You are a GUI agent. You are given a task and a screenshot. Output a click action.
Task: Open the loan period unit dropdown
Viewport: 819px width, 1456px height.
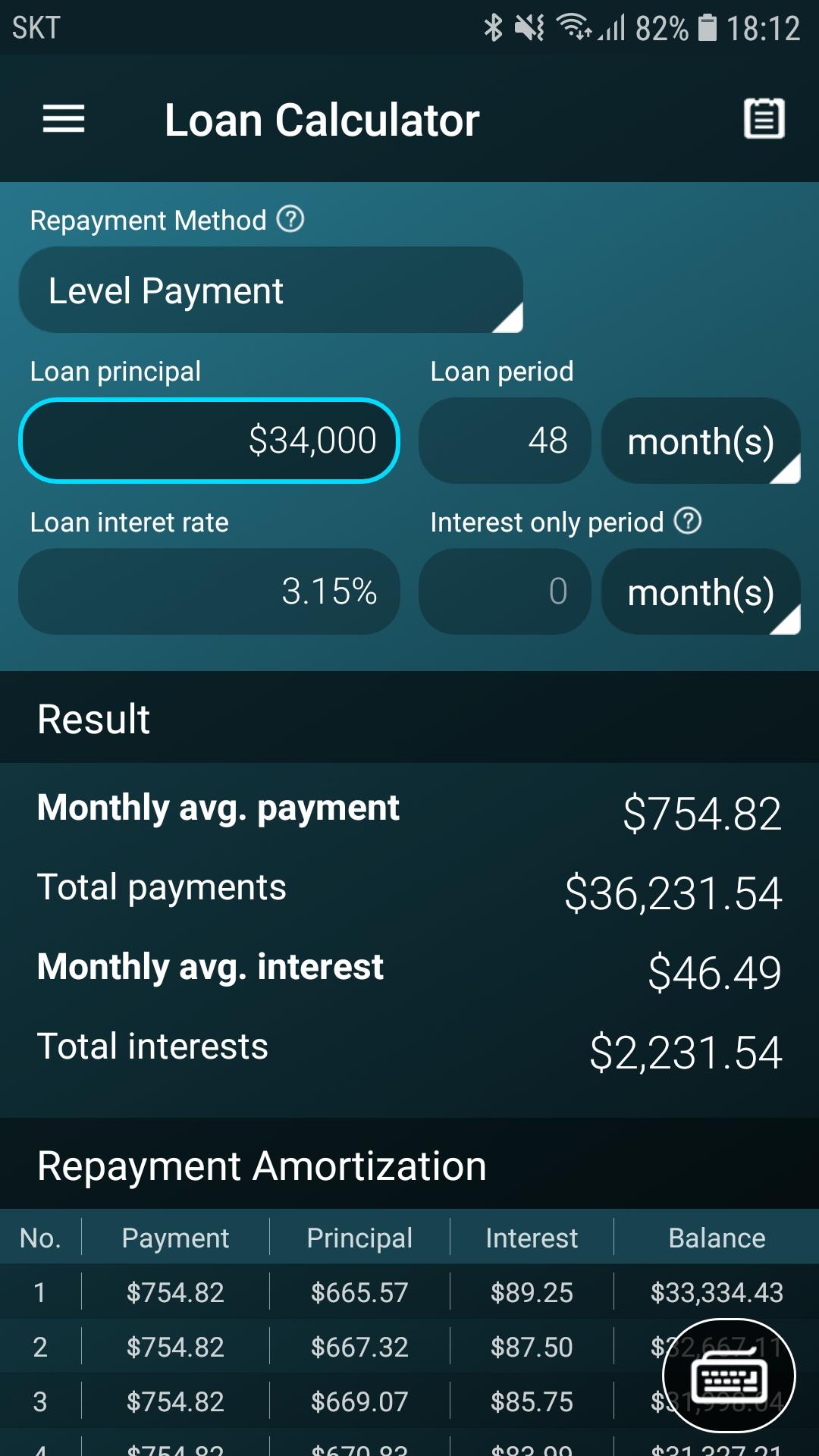701,441
